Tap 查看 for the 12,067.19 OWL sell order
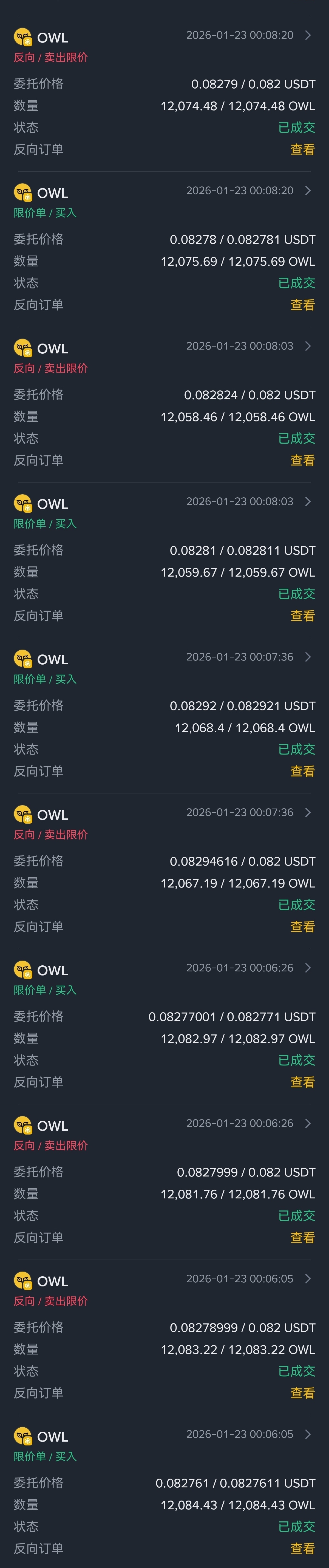The width and height of the screenshot is (329, 1568). point(302,926)
